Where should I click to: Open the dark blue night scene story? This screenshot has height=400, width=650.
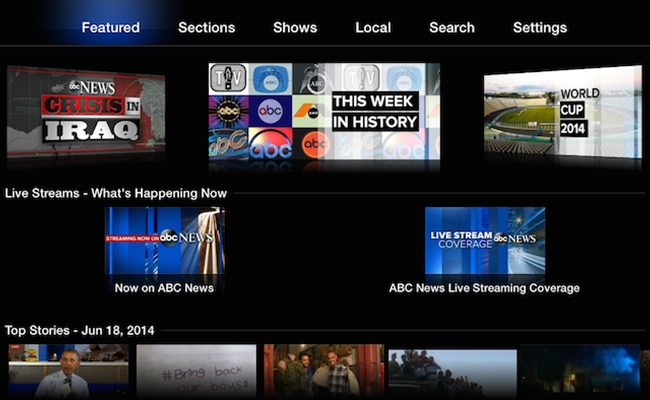[580, 371]
